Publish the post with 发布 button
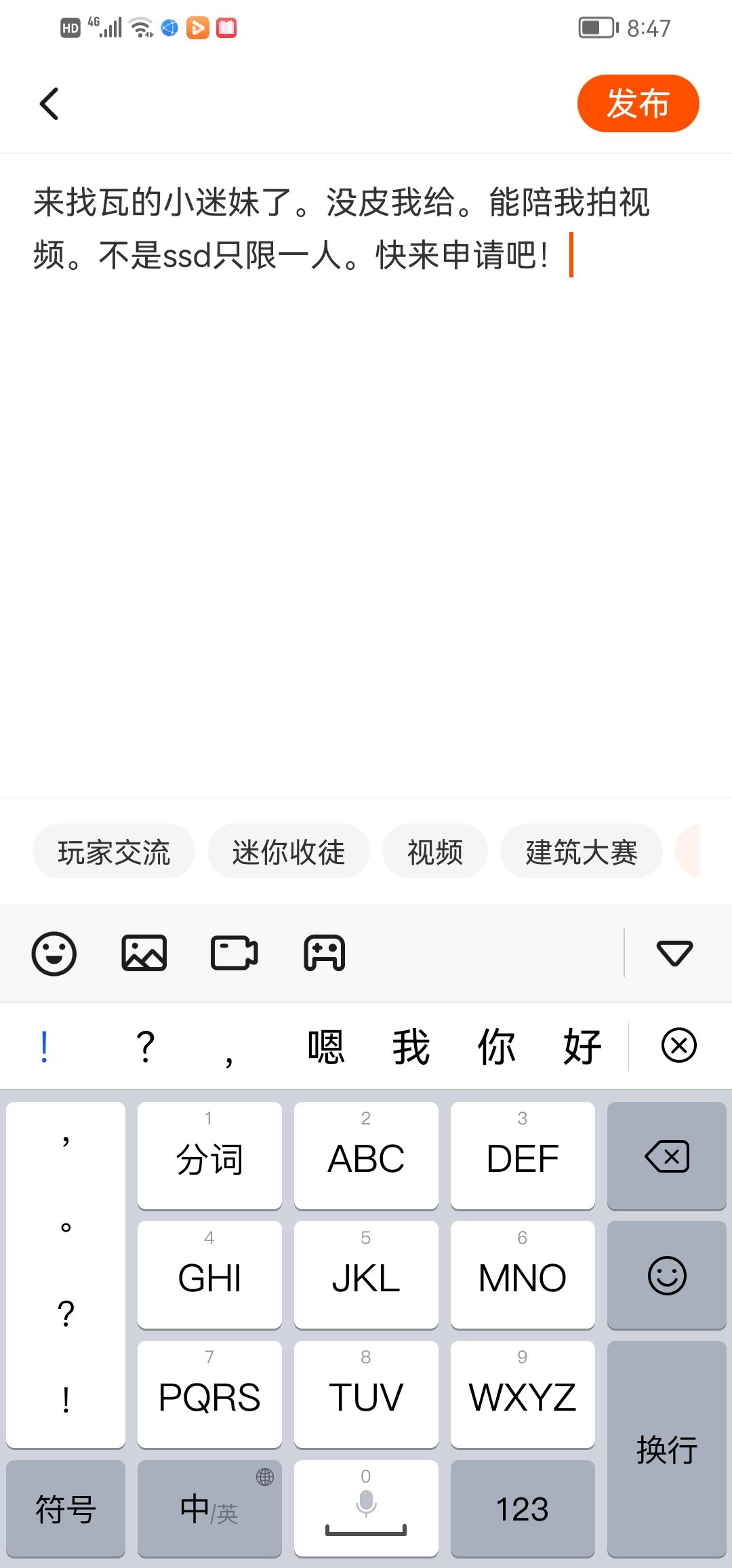This screenshot has height=1568, width=732. point(638,103)
